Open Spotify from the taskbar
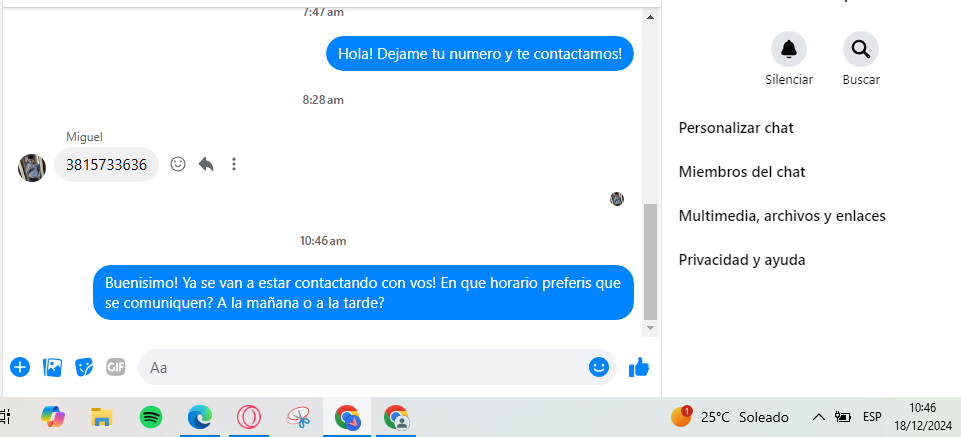The width and height of the screenshot is (961, 437). [x=151, y=417]
